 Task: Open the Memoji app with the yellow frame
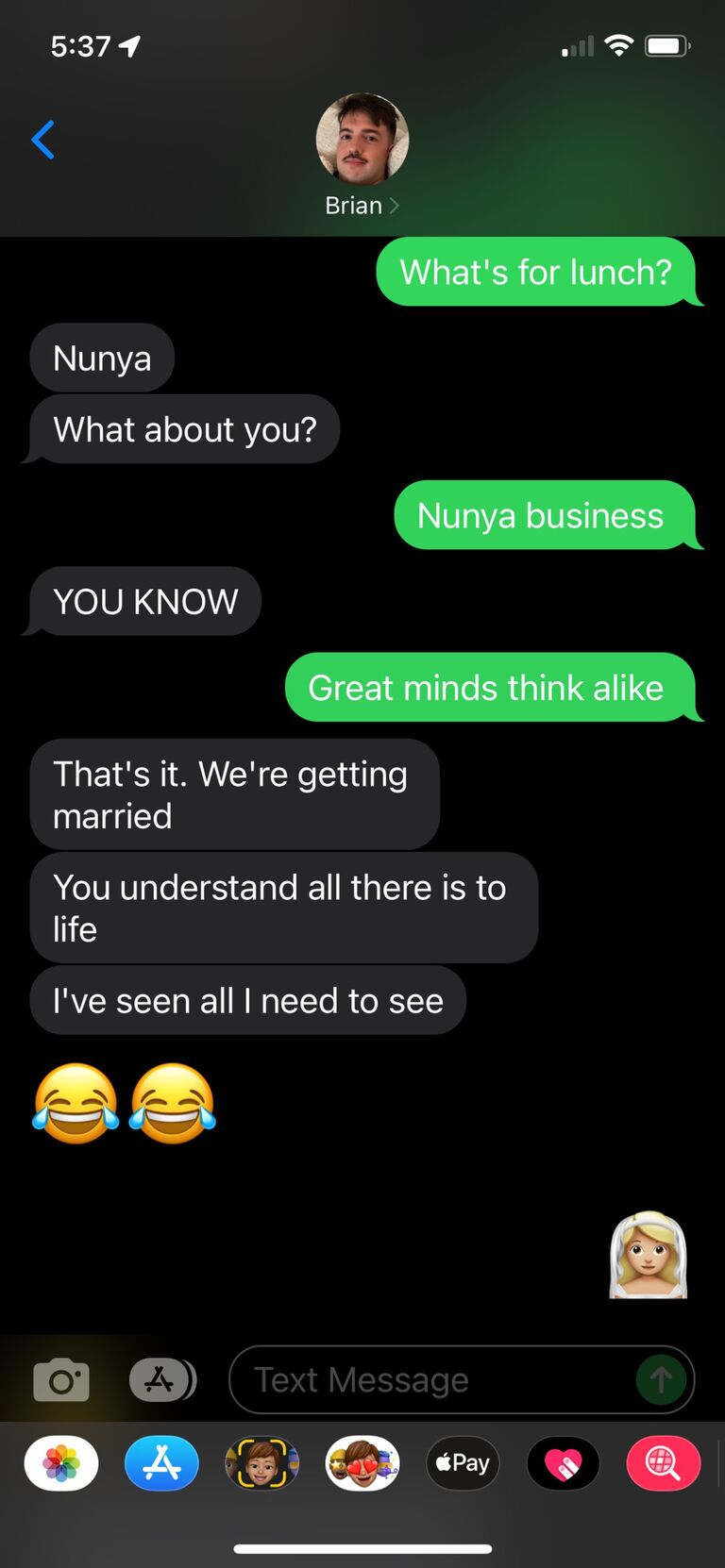point(262,1463)
